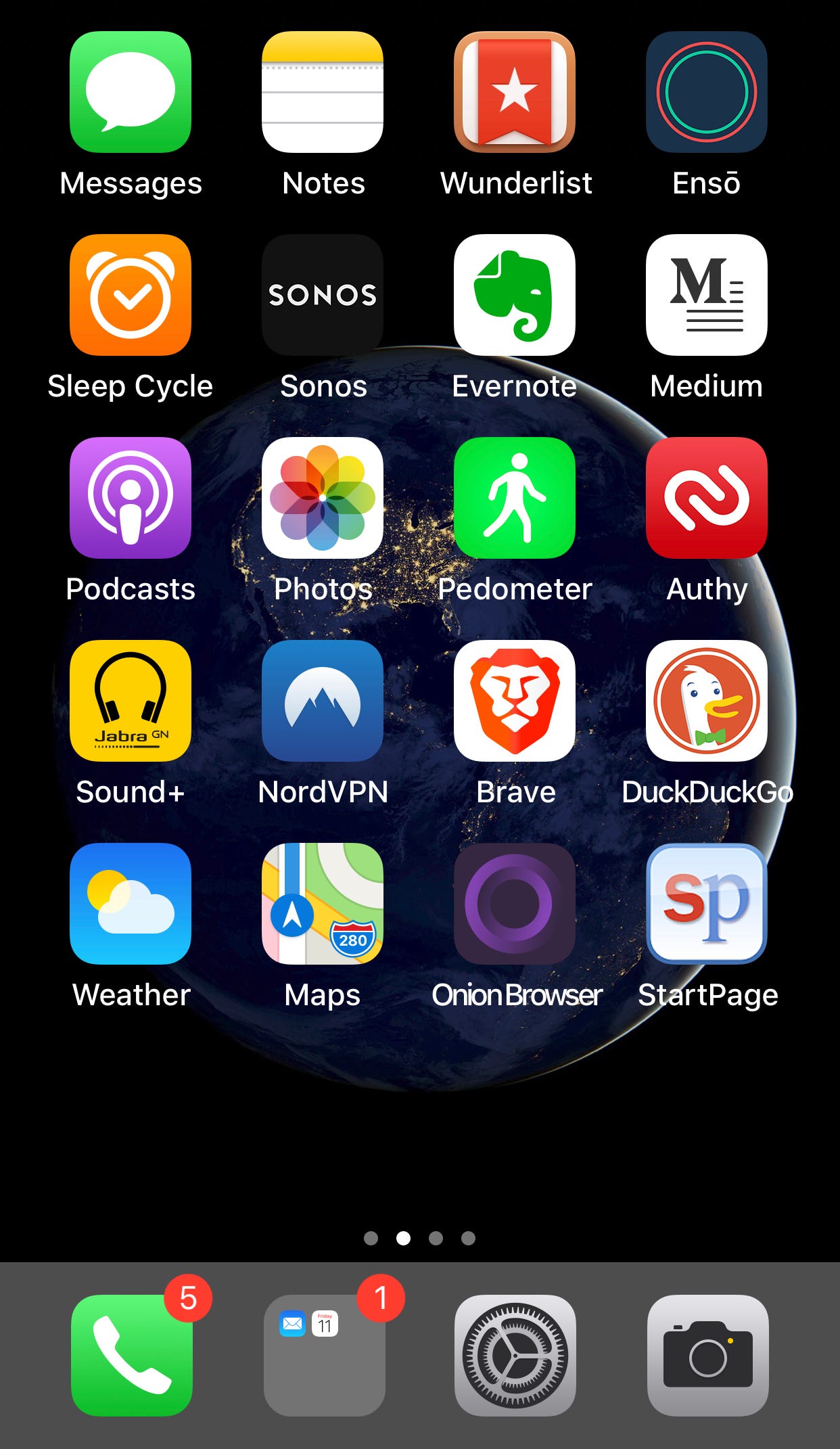This screenshot has width=840, height=1449.
Task: Open Onion Browser
Action: (x=515, y=904)
